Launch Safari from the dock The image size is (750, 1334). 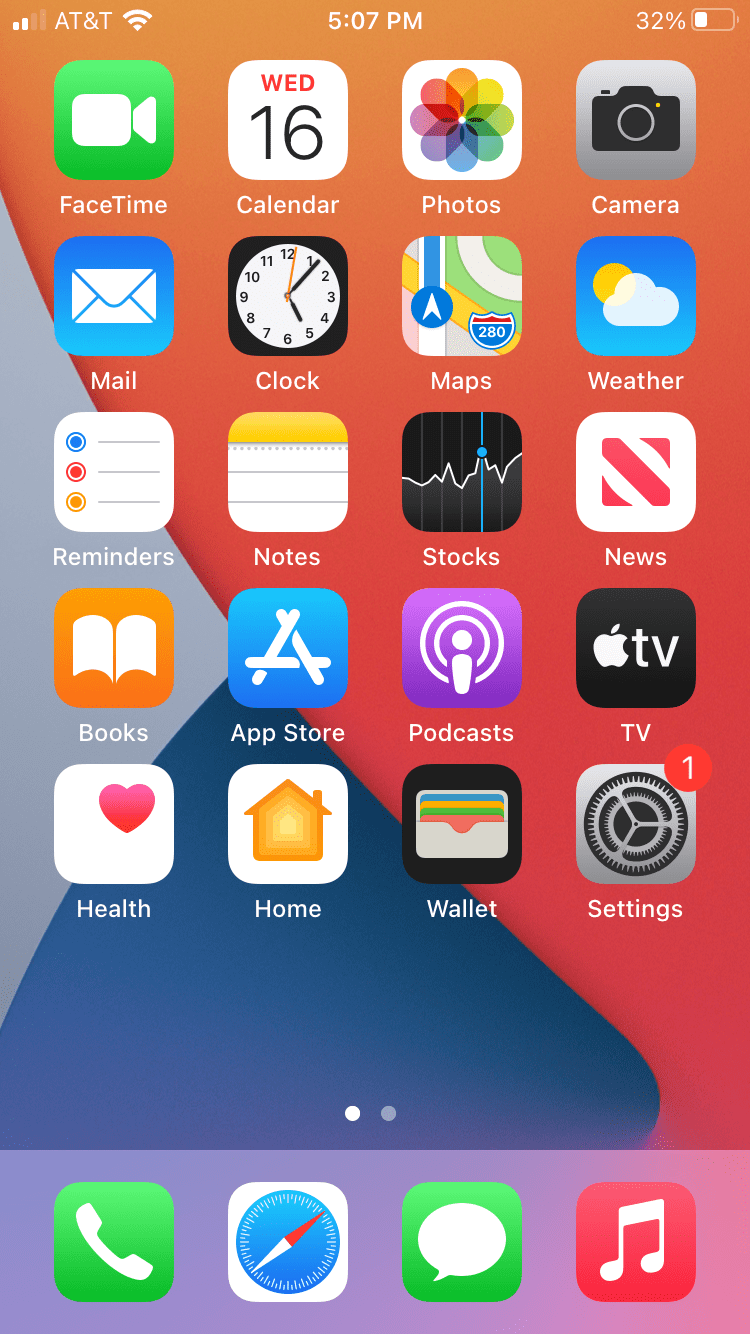287,1240
